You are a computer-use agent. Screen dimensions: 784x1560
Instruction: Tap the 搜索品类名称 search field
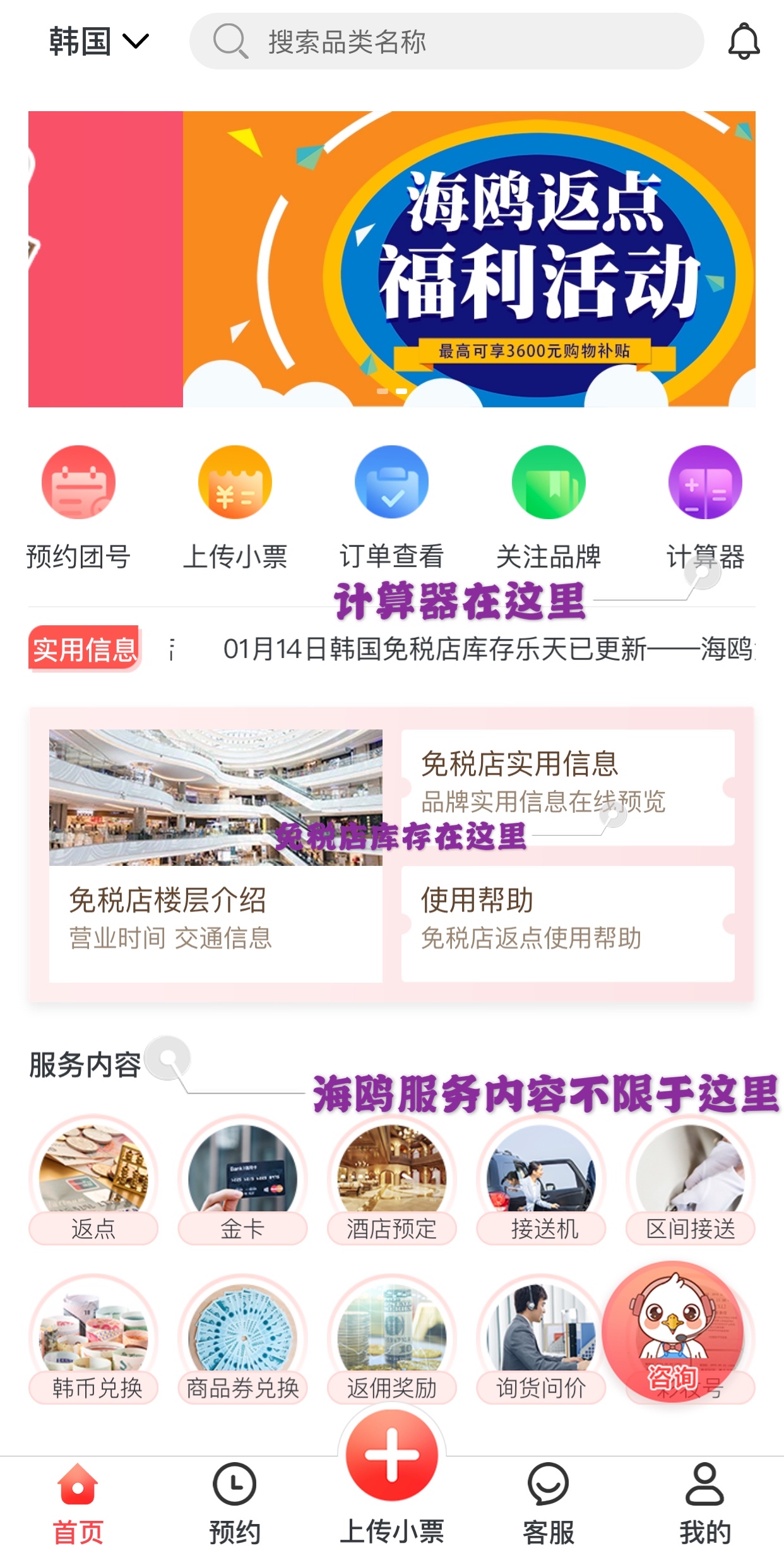[446, 42]
